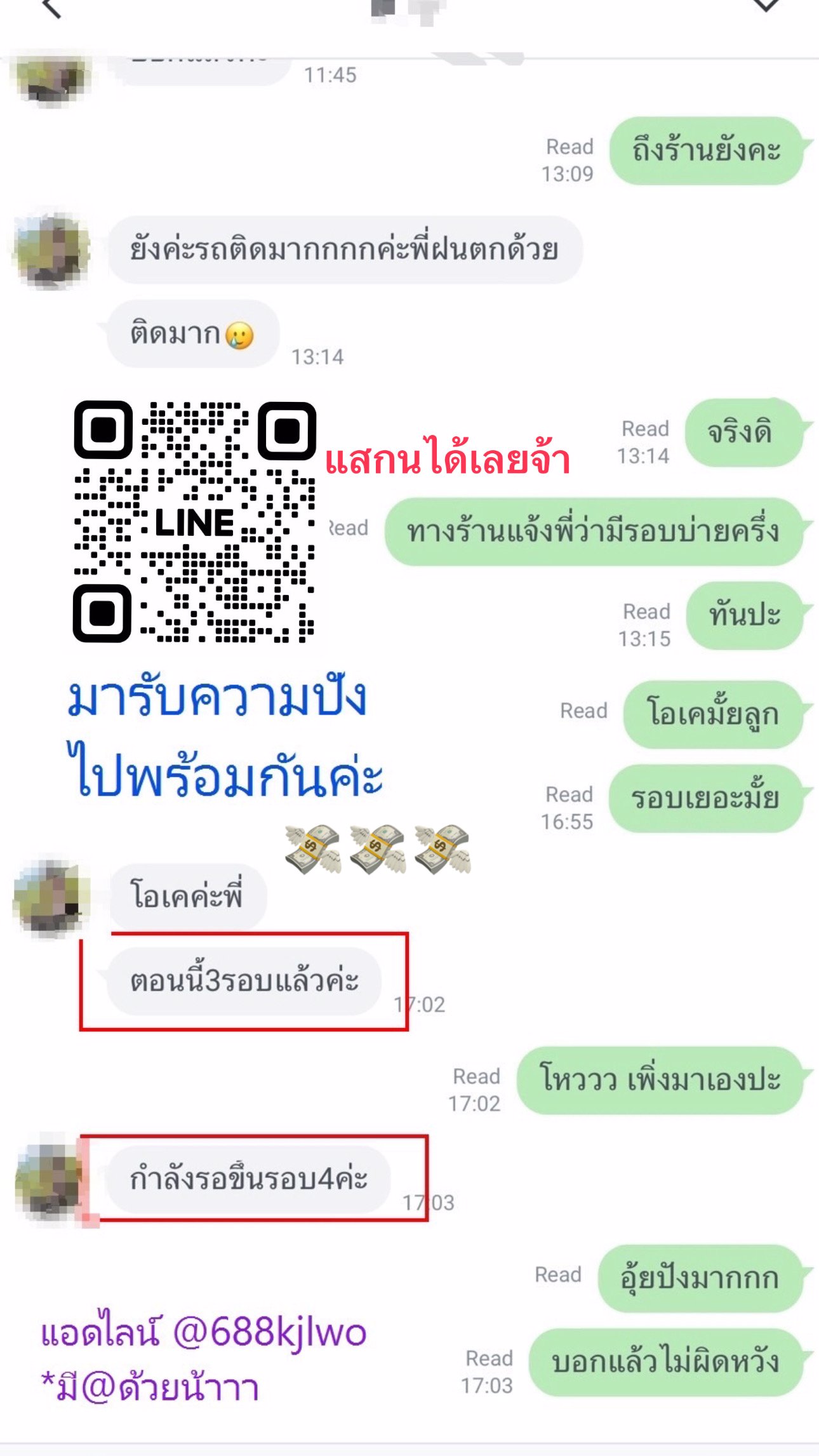This screenshot has height=1456, width=819.
Task: Scan the LINE QR code
Action: point(197,521)
